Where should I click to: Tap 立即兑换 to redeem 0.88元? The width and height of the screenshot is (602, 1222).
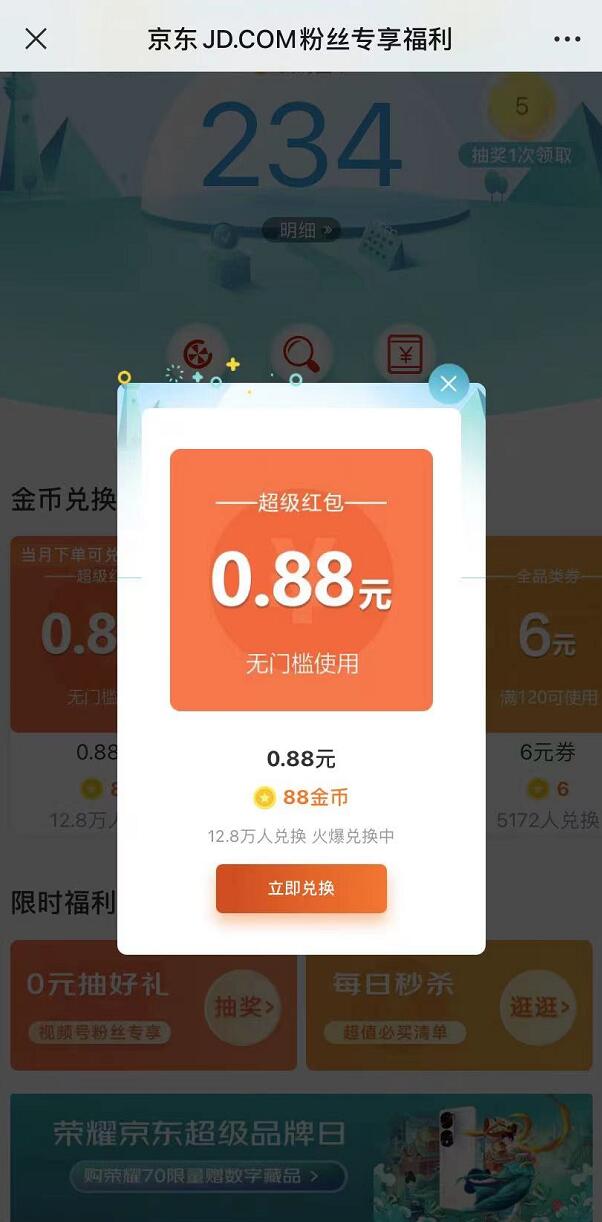(x=301, y=888)
